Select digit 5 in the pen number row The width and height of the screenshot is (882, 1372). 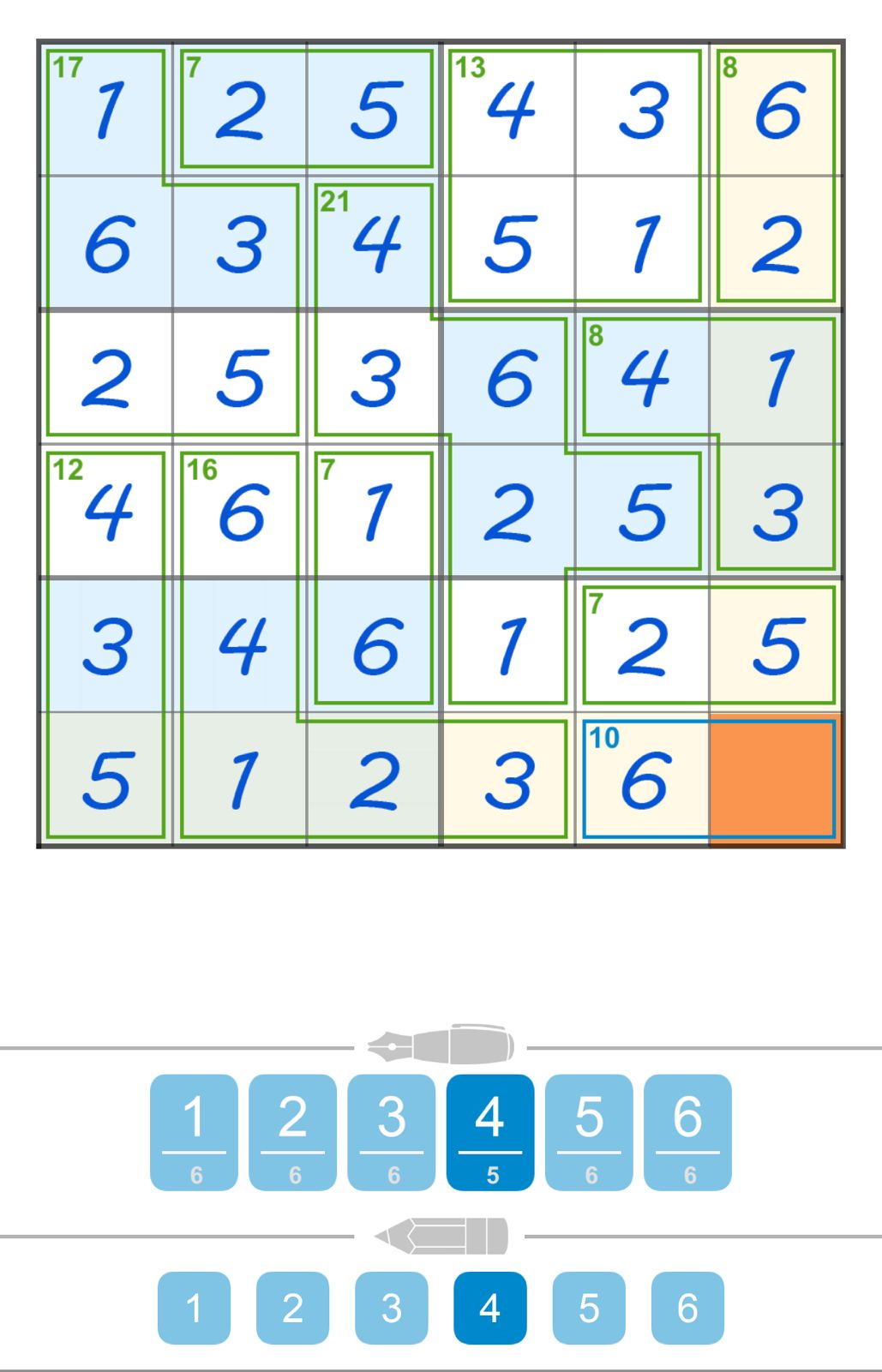[x=587, y=1131]
